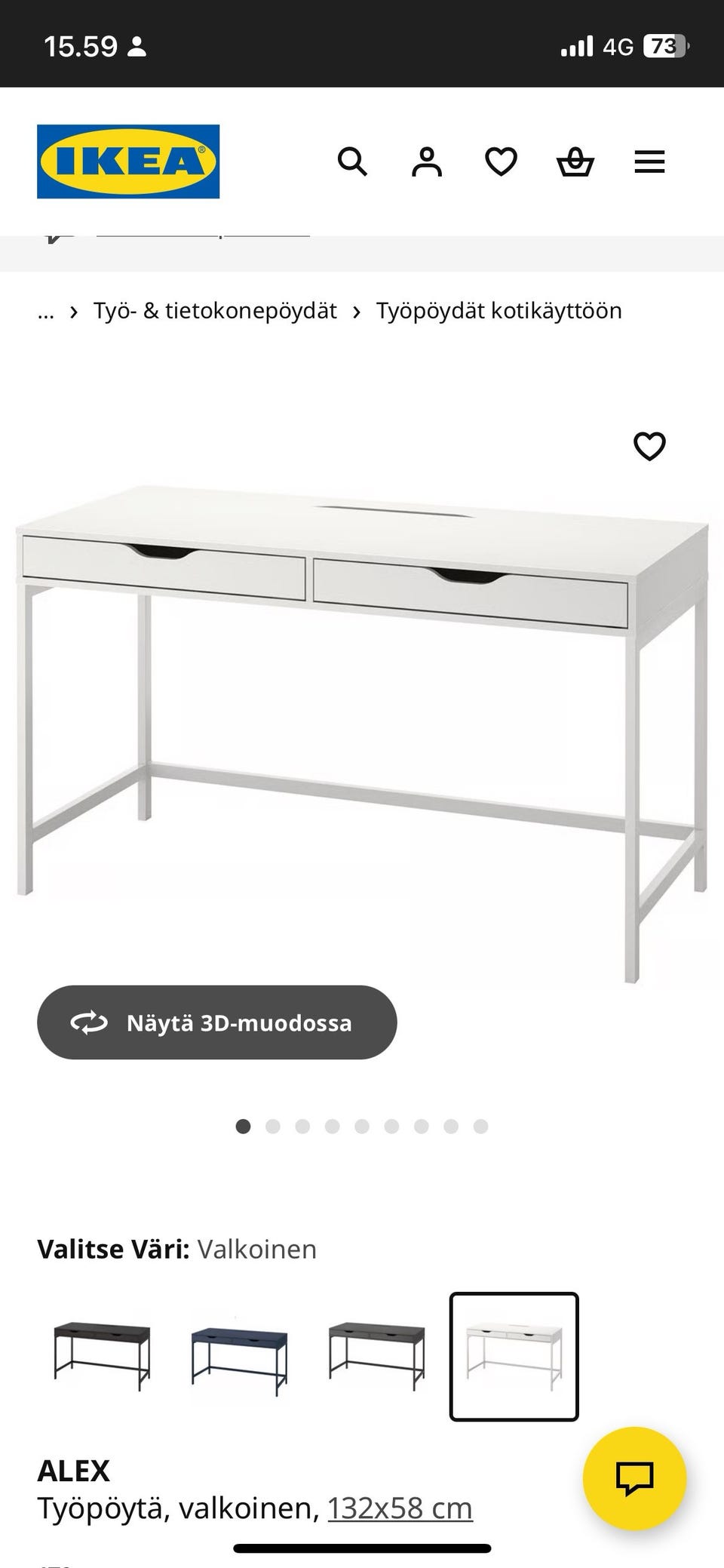The height and width of the screenshot is (1568, 724).
Task: Open the Työ- & tietokonepöydät breadcrumb
Action: pyautogui.click(x=215, y=311)
